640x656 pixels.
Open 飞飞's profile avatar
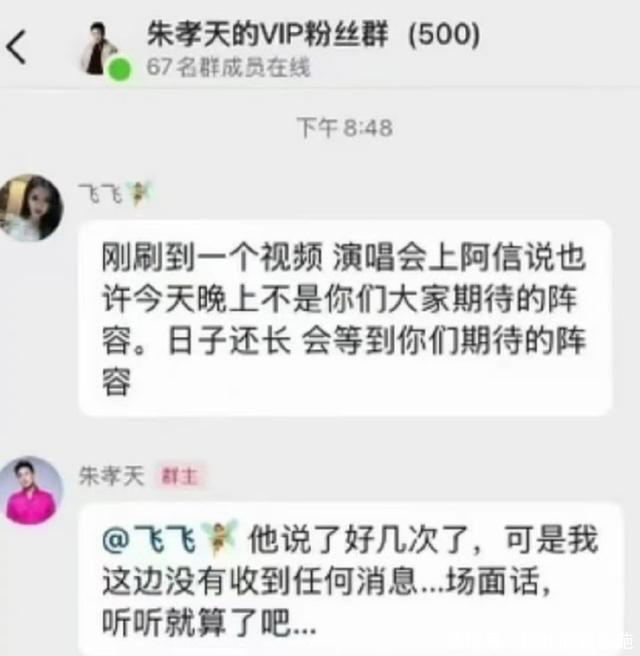tap(32, 208)
